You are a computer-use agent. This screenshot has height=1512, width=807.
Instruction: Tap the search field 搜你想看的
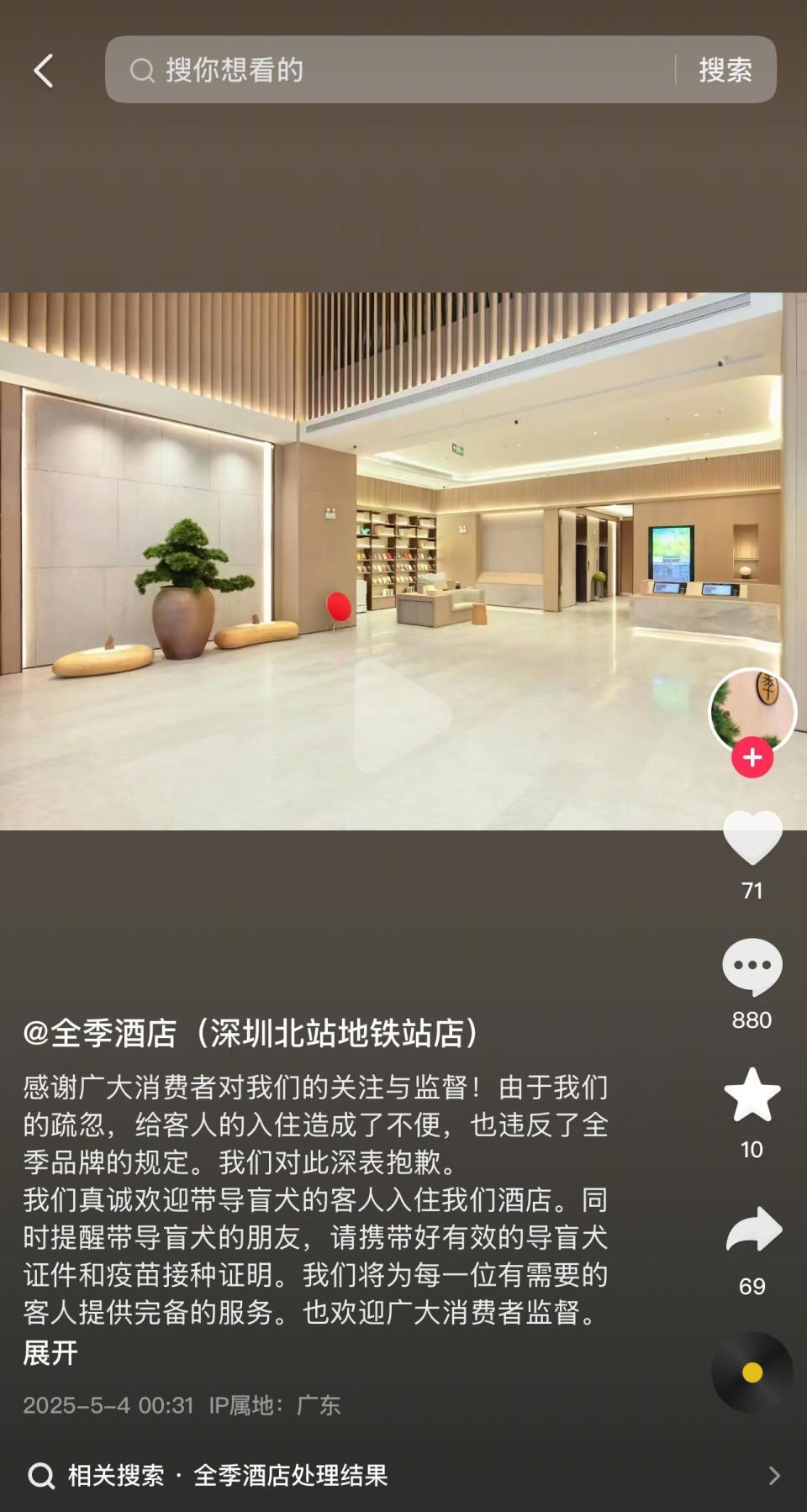[395, 70]
